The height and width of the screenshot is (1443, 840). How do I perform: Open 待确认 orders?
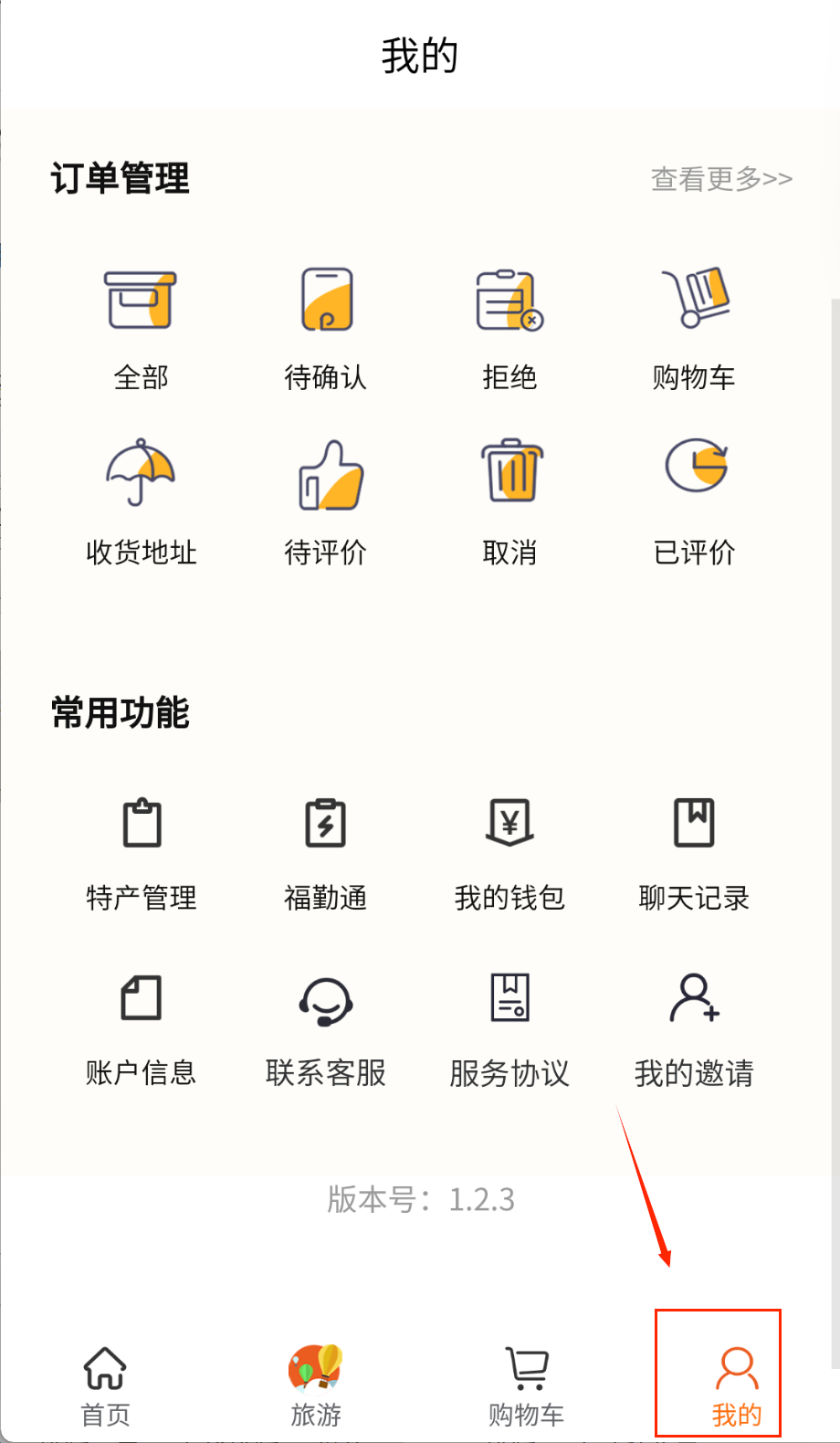pos(326,325)
